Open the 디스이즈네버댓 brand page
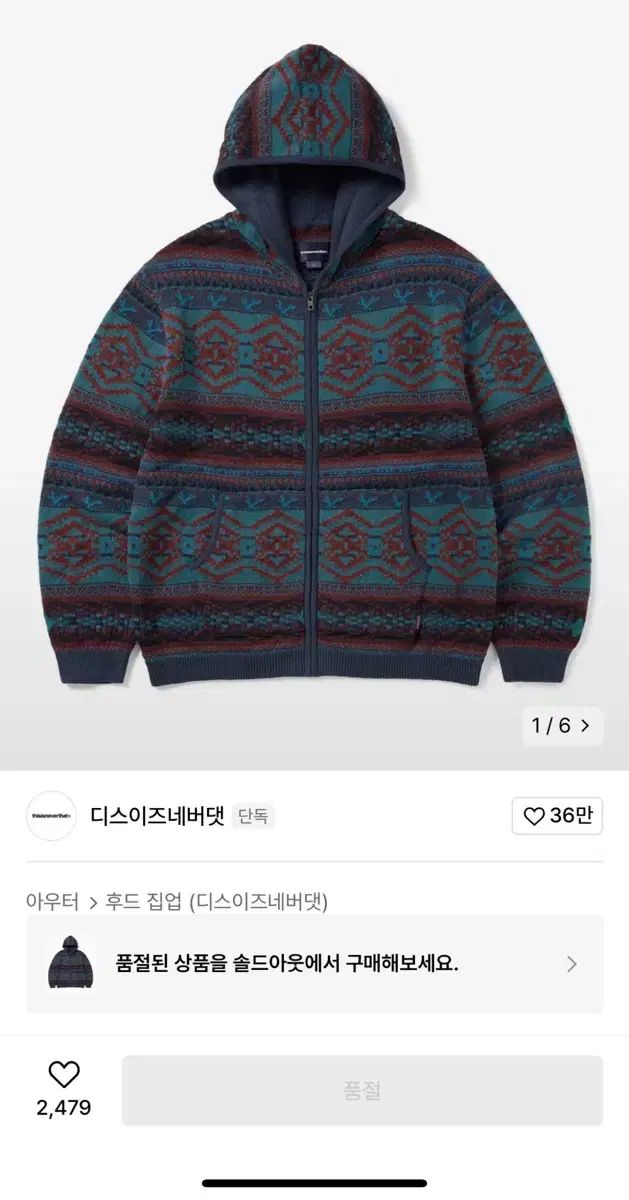The image size is (629, 1200). pyautogui.click(x=157, y=815)
